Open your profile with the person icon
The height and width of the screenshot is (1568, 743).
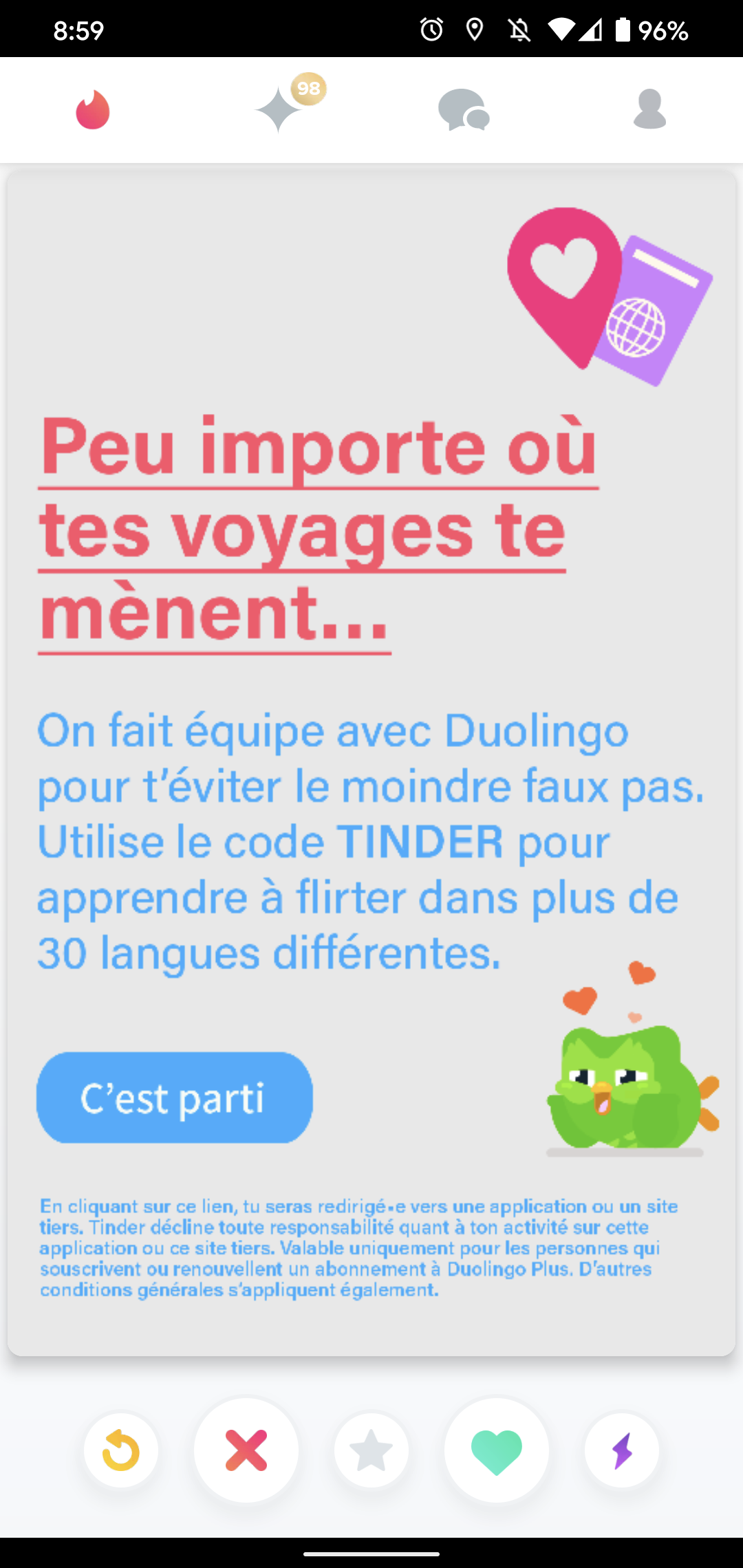click(x=650, y=110)
